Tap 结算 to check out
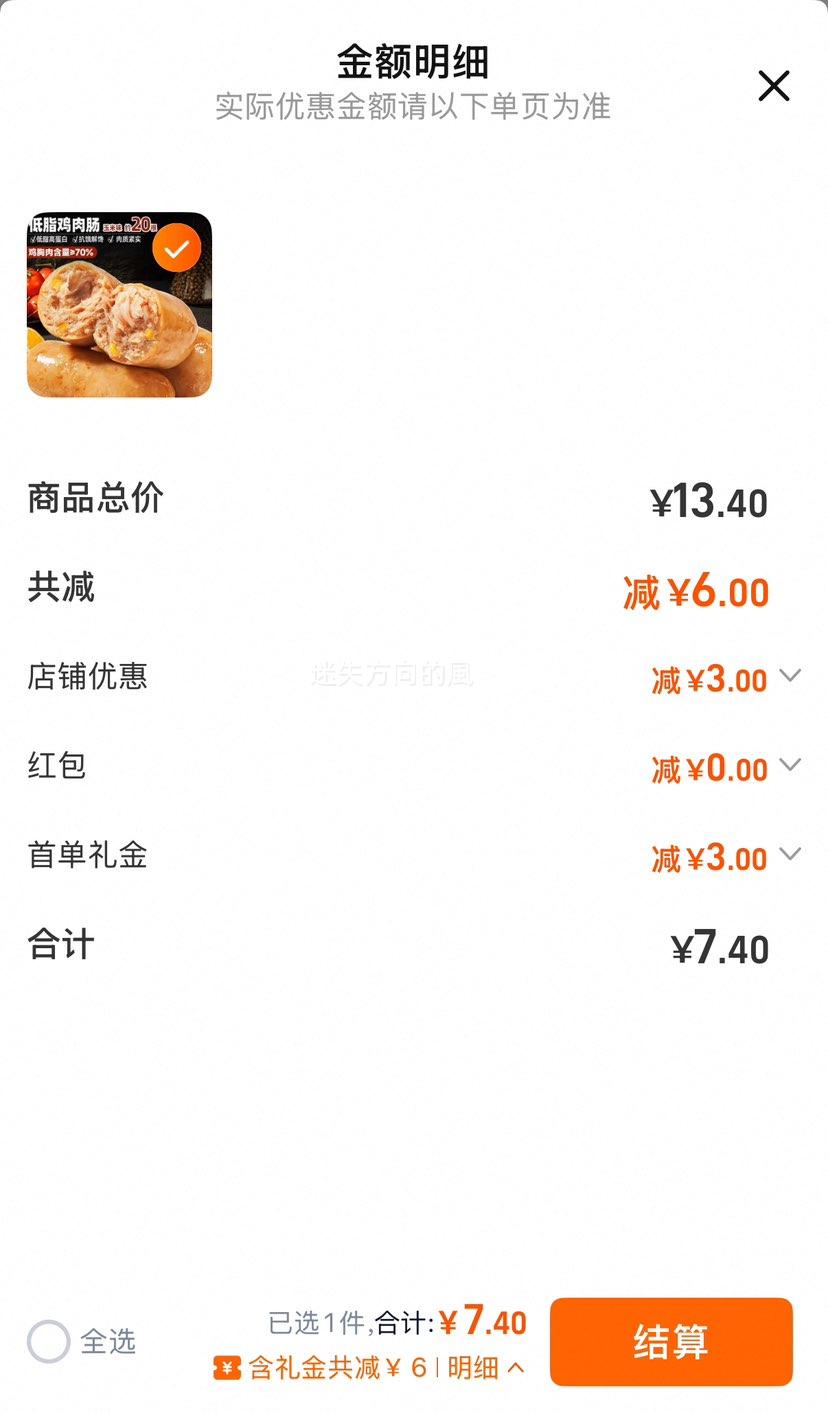Image resolution: width=828 pixels, height=1413 pixels. (671, 1342)
